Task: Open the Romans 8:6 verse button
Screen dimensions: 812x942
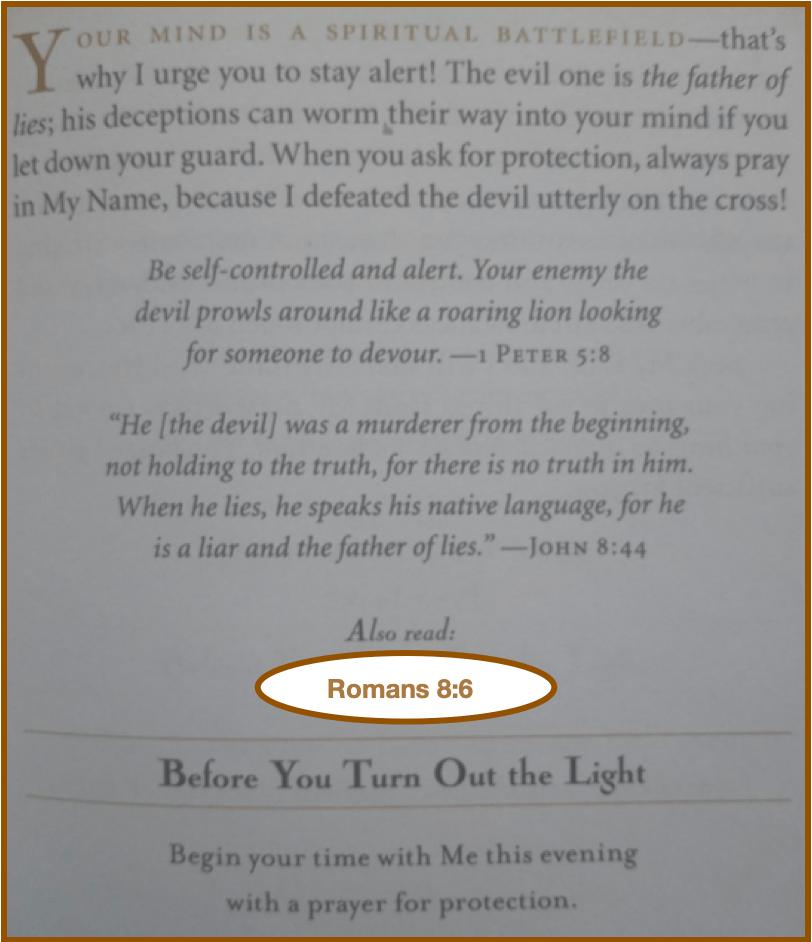Action: tap(405, 688)
